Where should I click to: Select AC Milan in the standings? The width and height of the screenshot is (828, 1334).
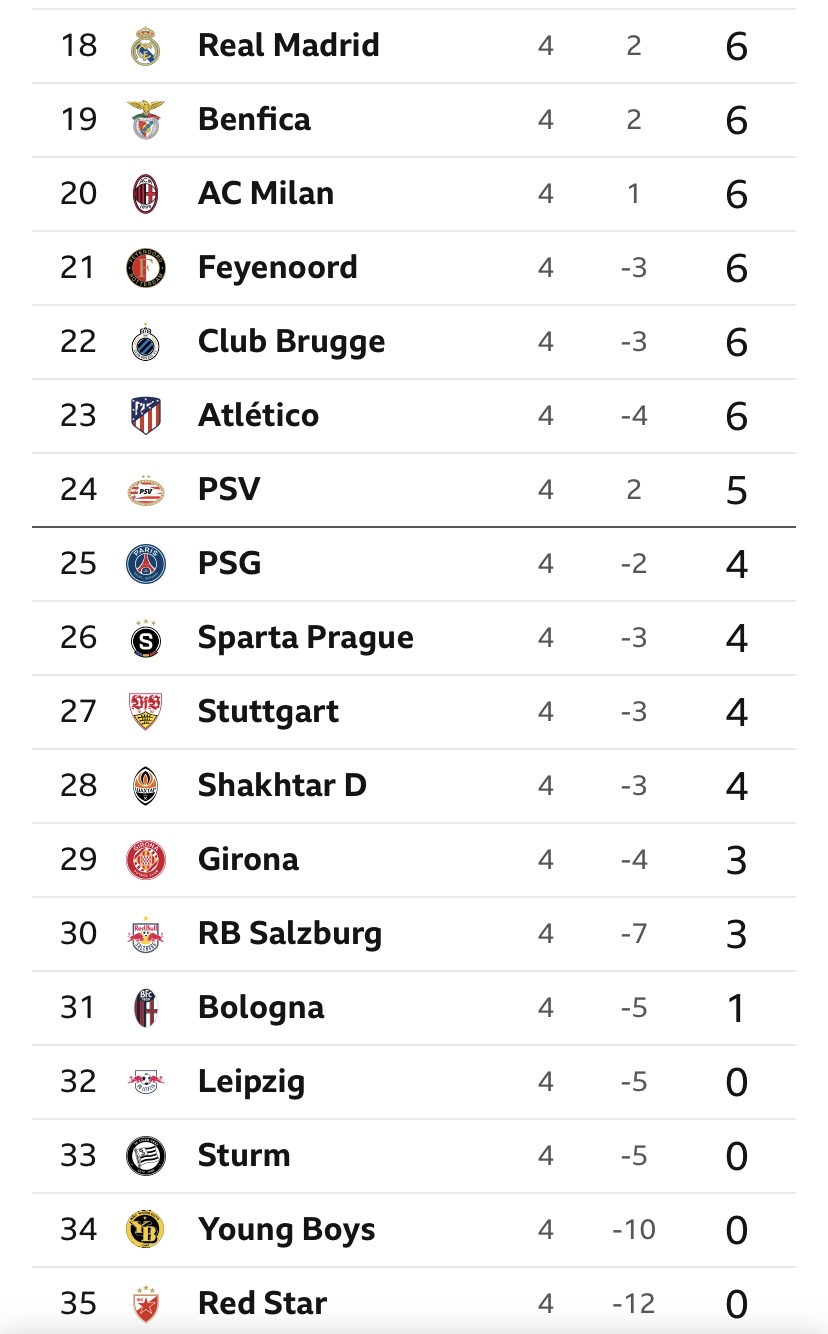point(266,193)
